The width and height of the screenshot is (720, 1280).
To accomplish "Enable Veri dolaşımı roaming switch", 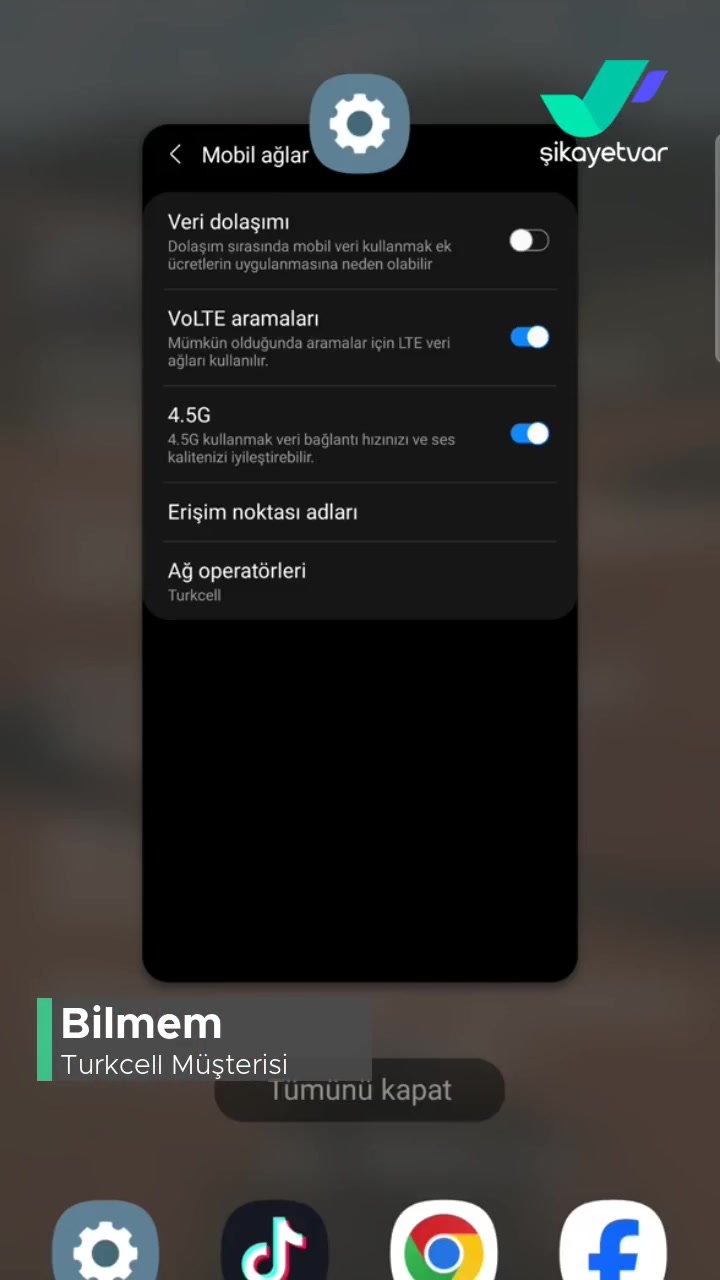I will [529, 240].
